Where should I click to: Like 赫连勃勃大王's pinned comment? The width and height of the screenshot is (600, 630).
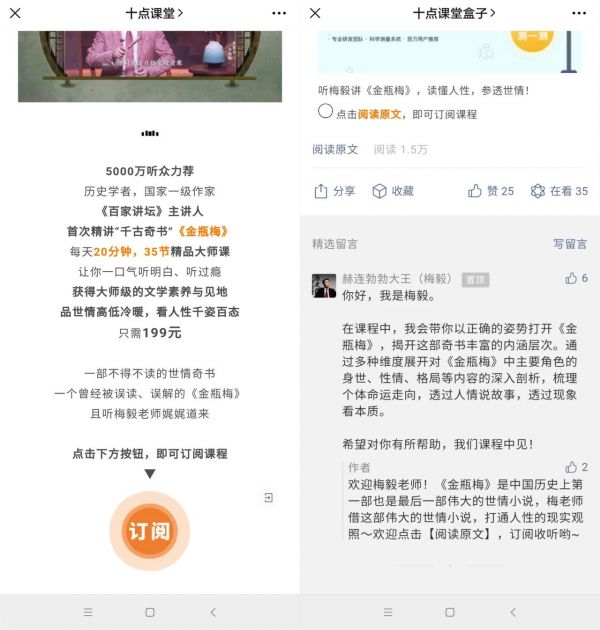click(577, 279)
